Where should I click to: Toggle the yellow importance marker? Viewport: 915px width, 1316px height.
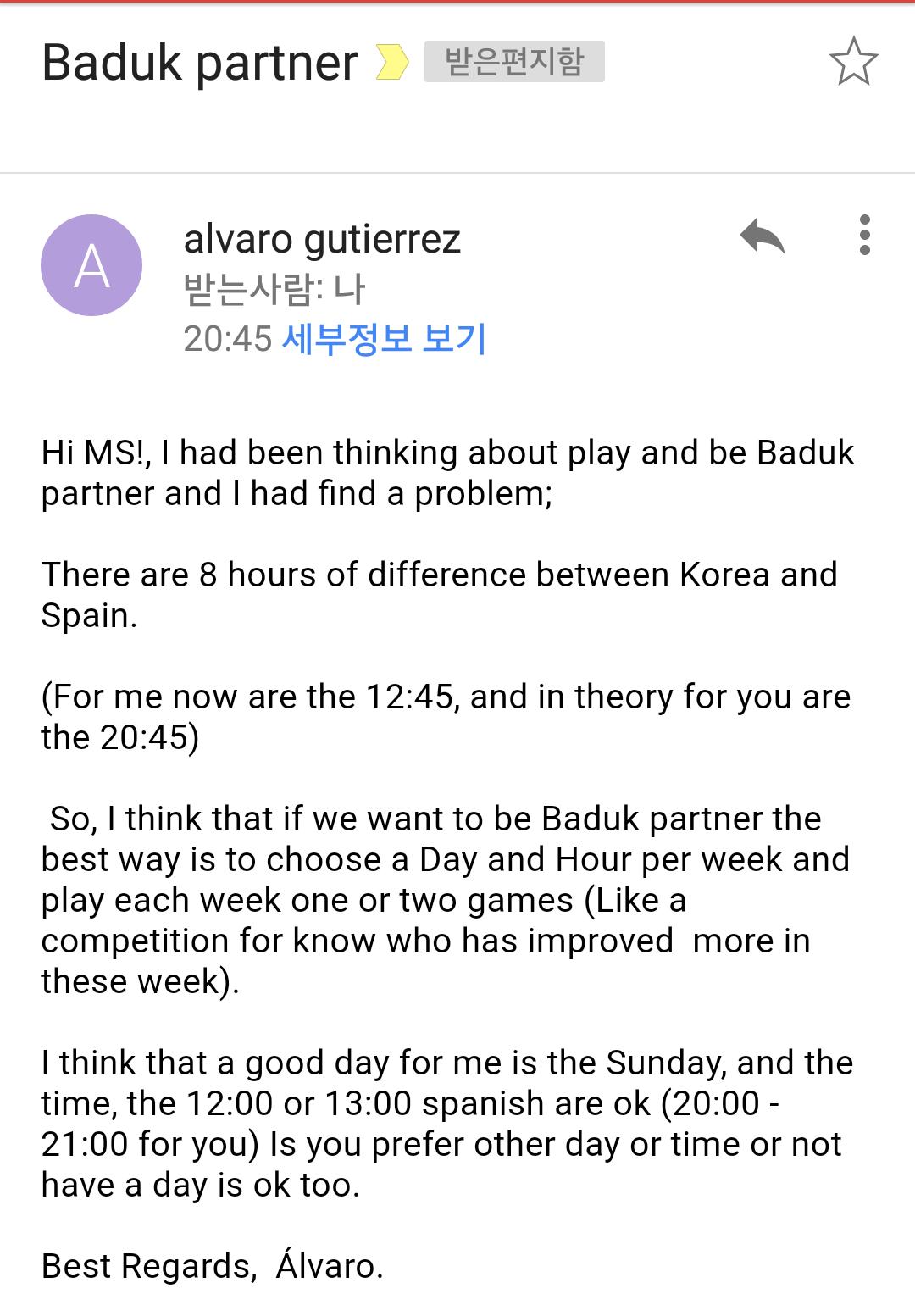(x=391, y=62)
